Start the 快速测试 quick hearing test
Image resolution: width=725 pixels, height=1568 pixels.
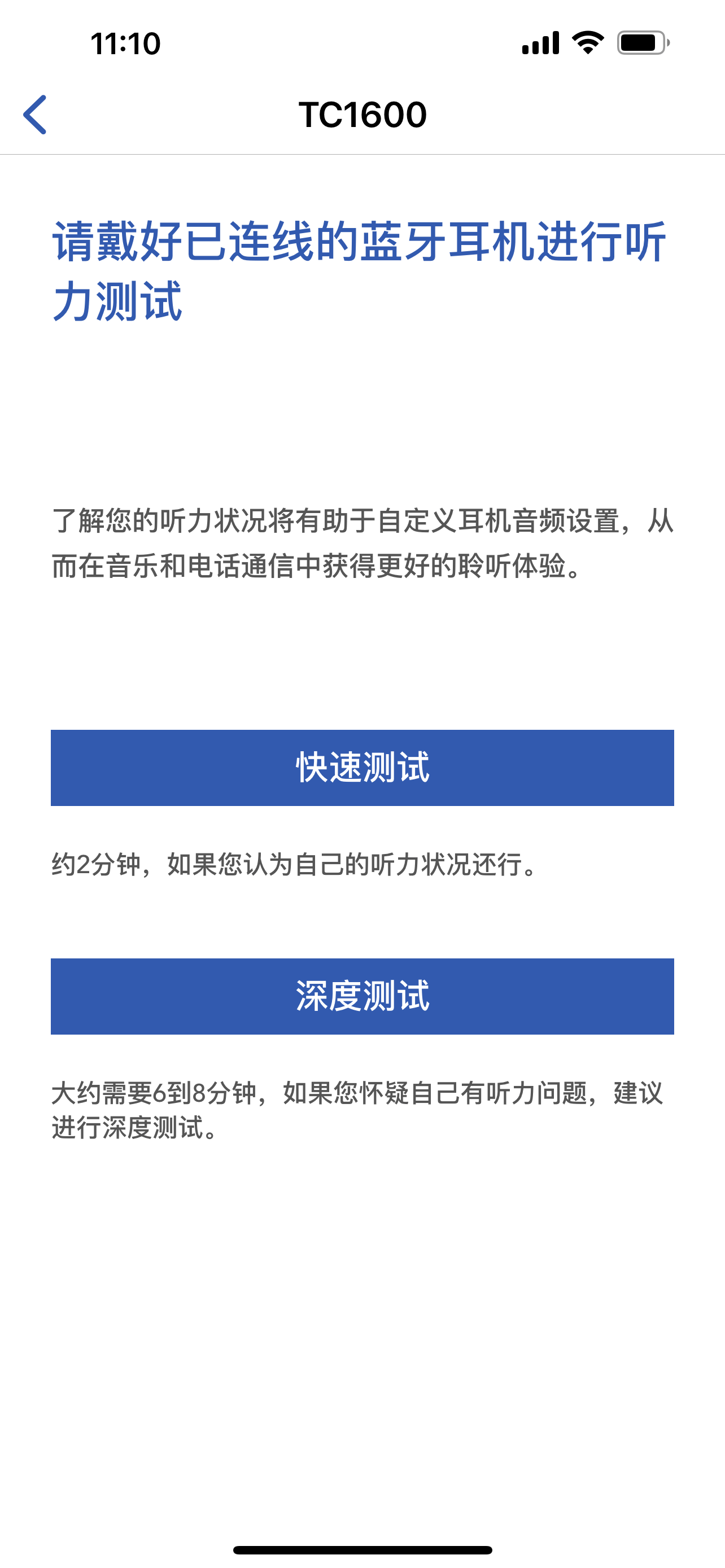pos(362,768)
